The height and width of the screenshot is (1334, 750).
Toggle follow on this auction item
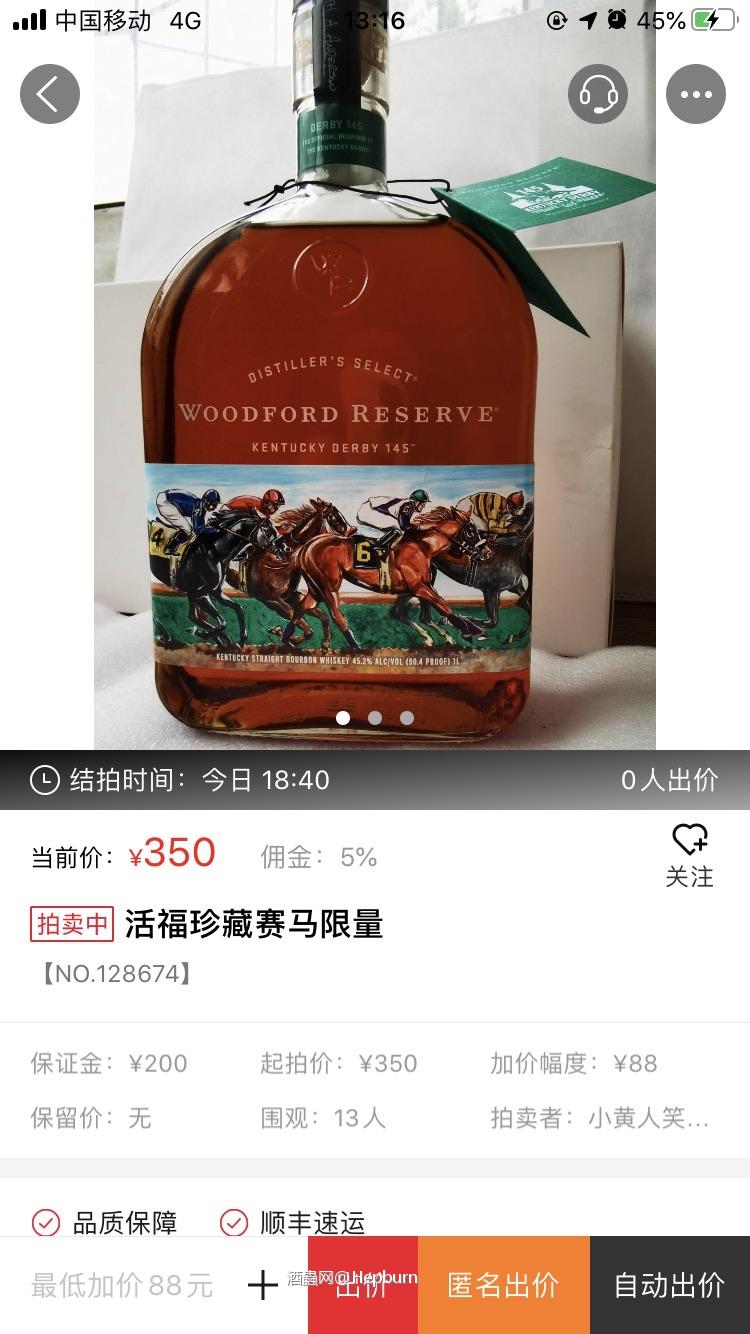[x=690, y=855]
